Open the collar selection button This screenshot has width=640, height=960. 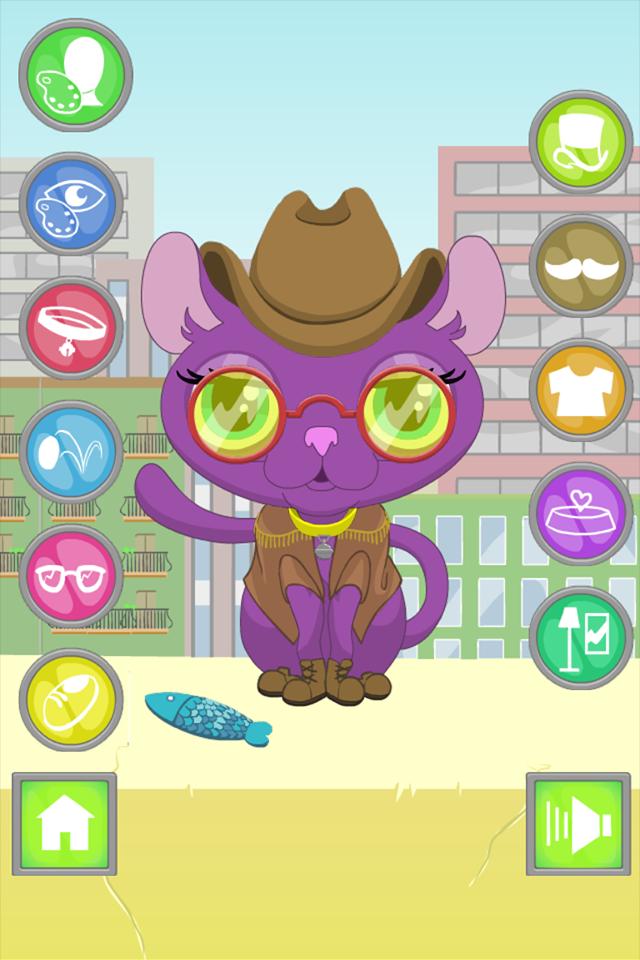(x=71, y=328)
